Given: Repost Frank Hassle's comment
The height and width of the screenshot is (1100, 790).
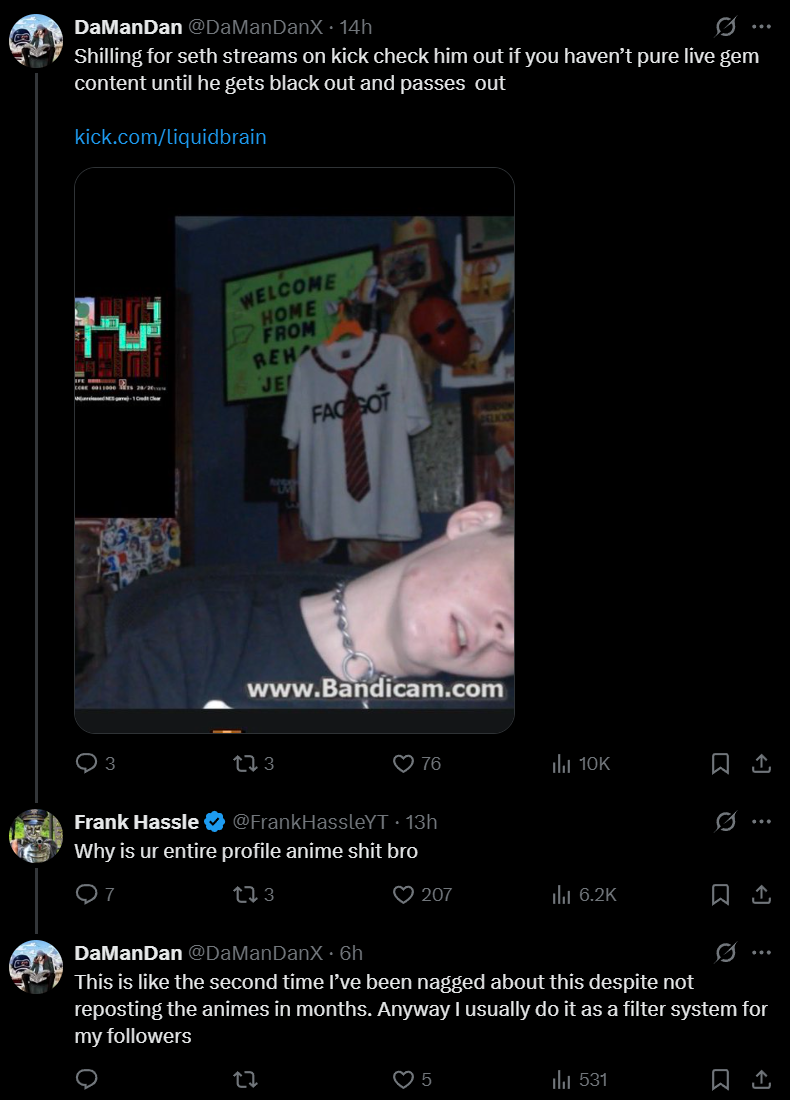Looking at the screenshot, I should 244,895.
